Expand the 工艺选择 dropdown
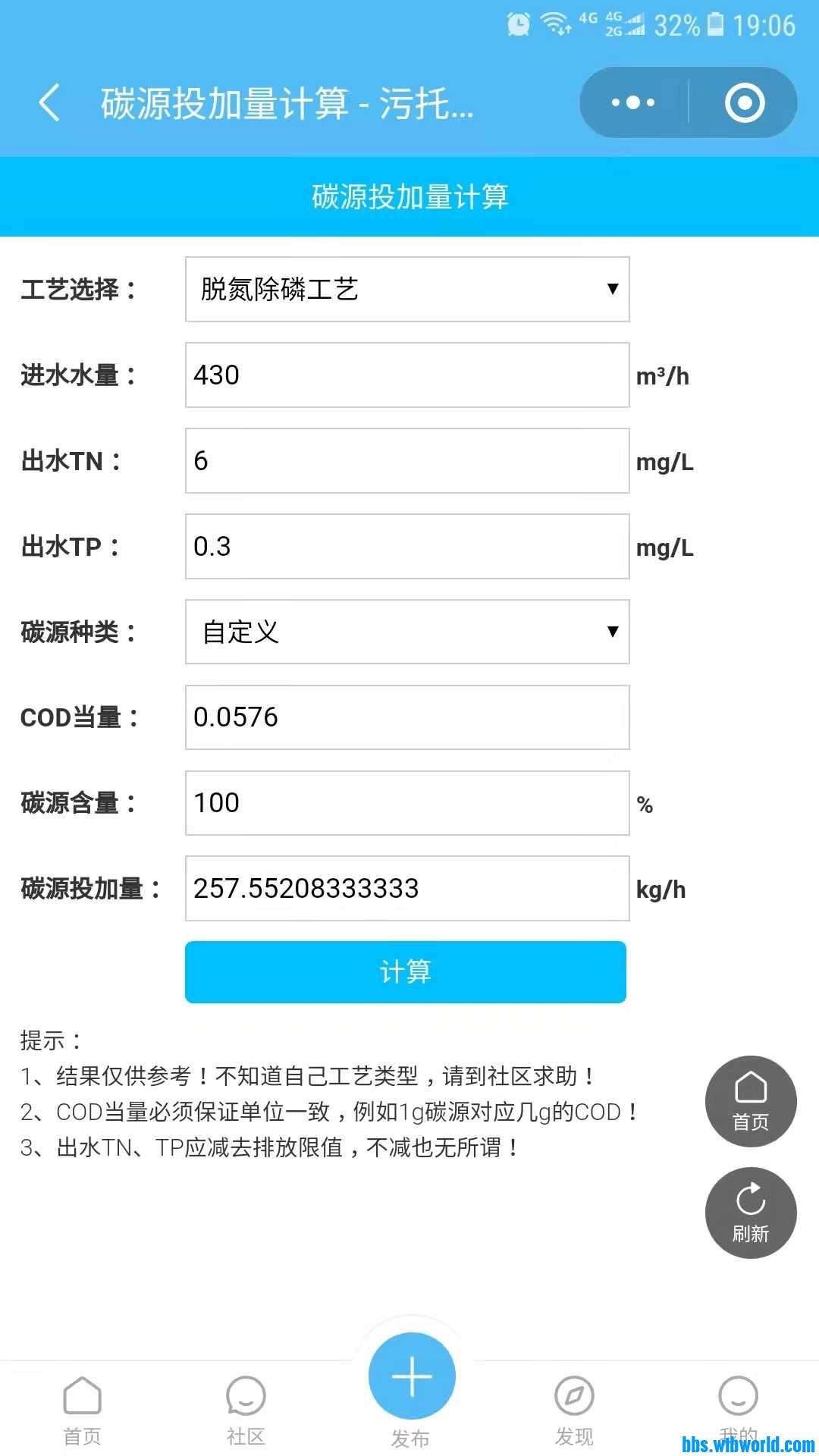Image resolution: width=819 pixels, height=1456 pixels. 407,289
